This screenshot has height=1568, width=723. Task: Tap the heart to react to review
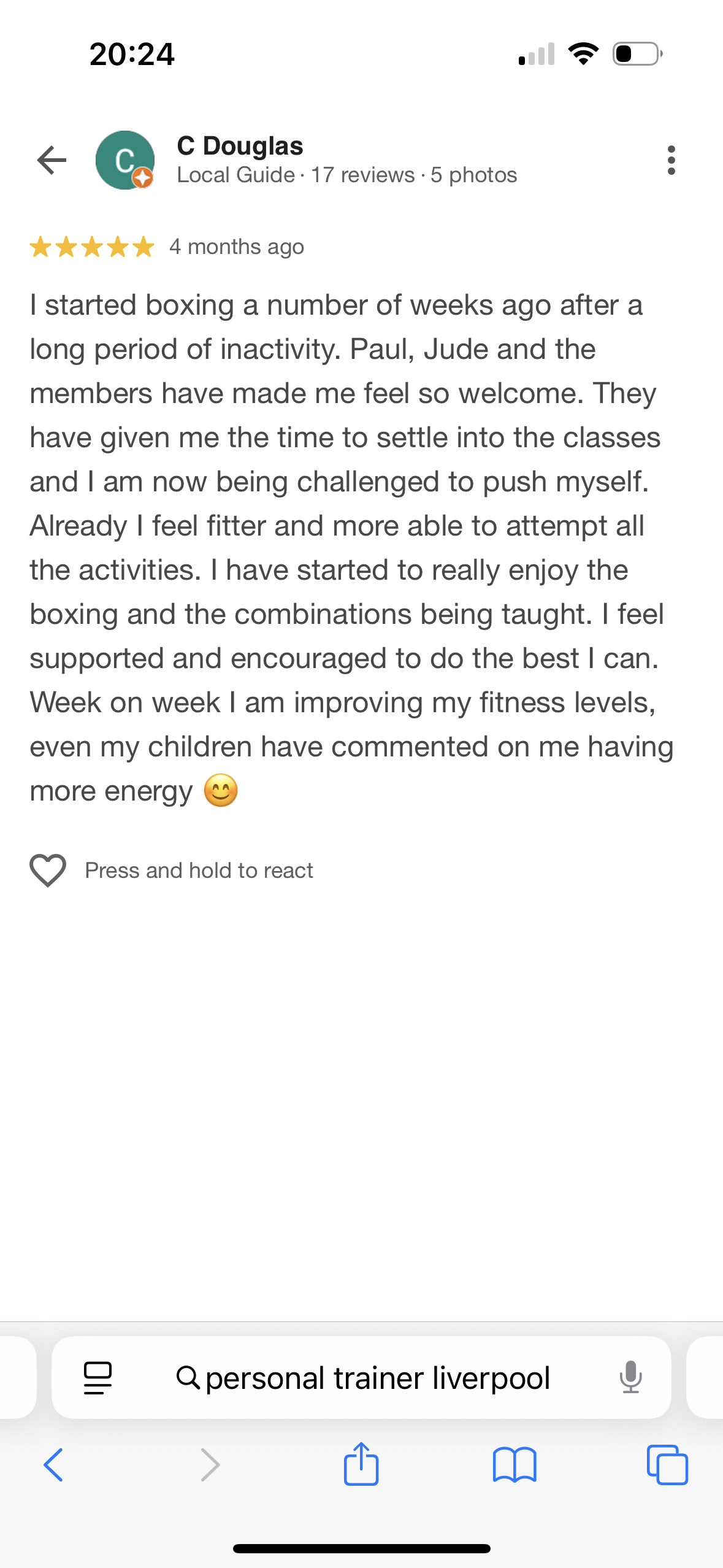(x=48, y=870)
